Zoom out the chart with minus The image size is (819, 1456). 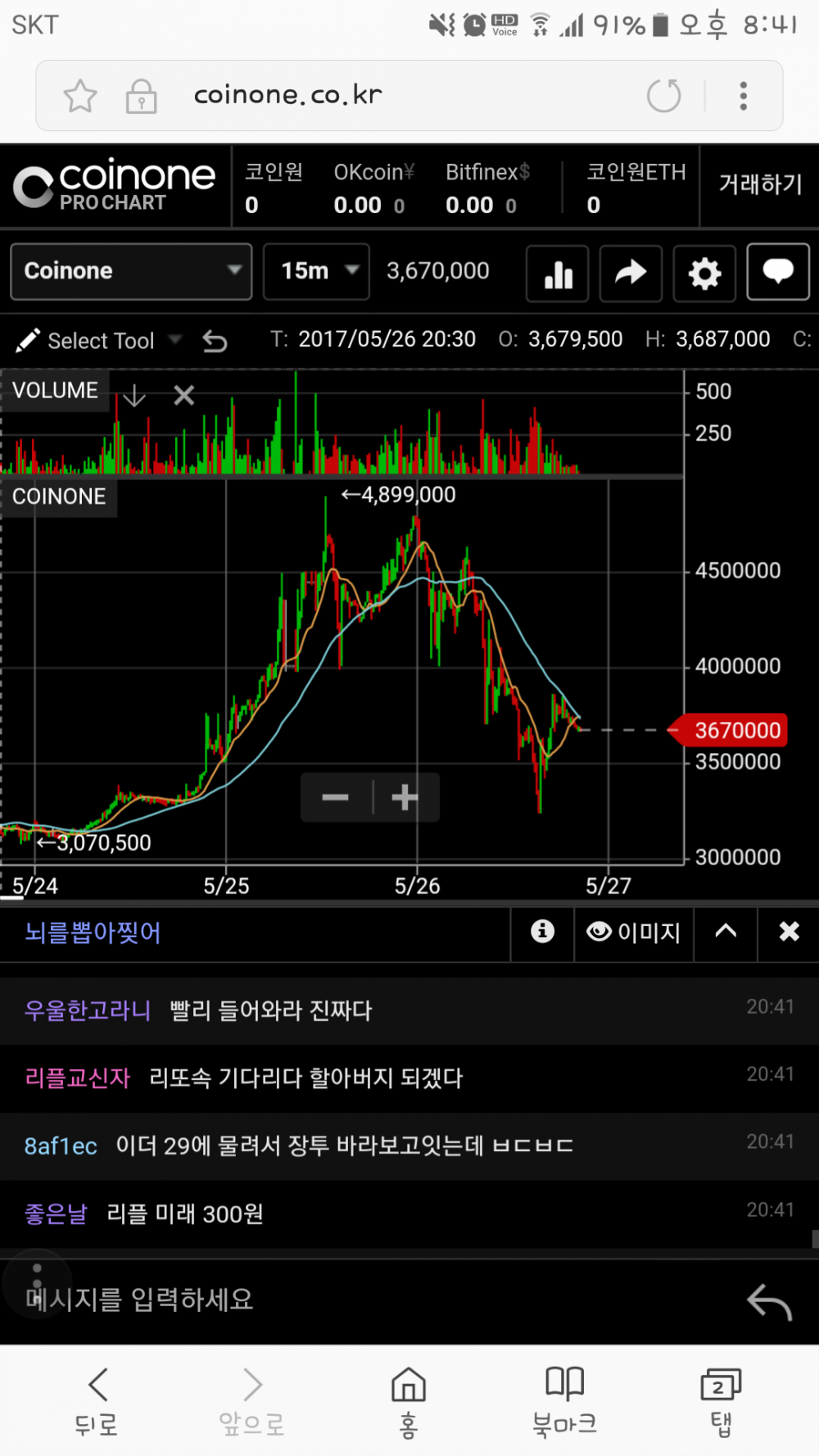click(x=336, y=797)
